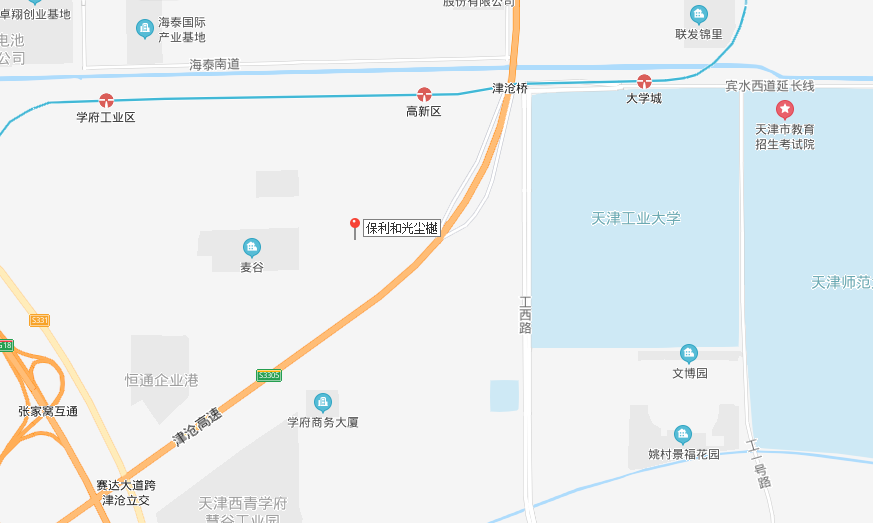Viewport: 873px width, 523px height.
Task: Open the 学府商务大厦 building marker
Action: point(322,402)
